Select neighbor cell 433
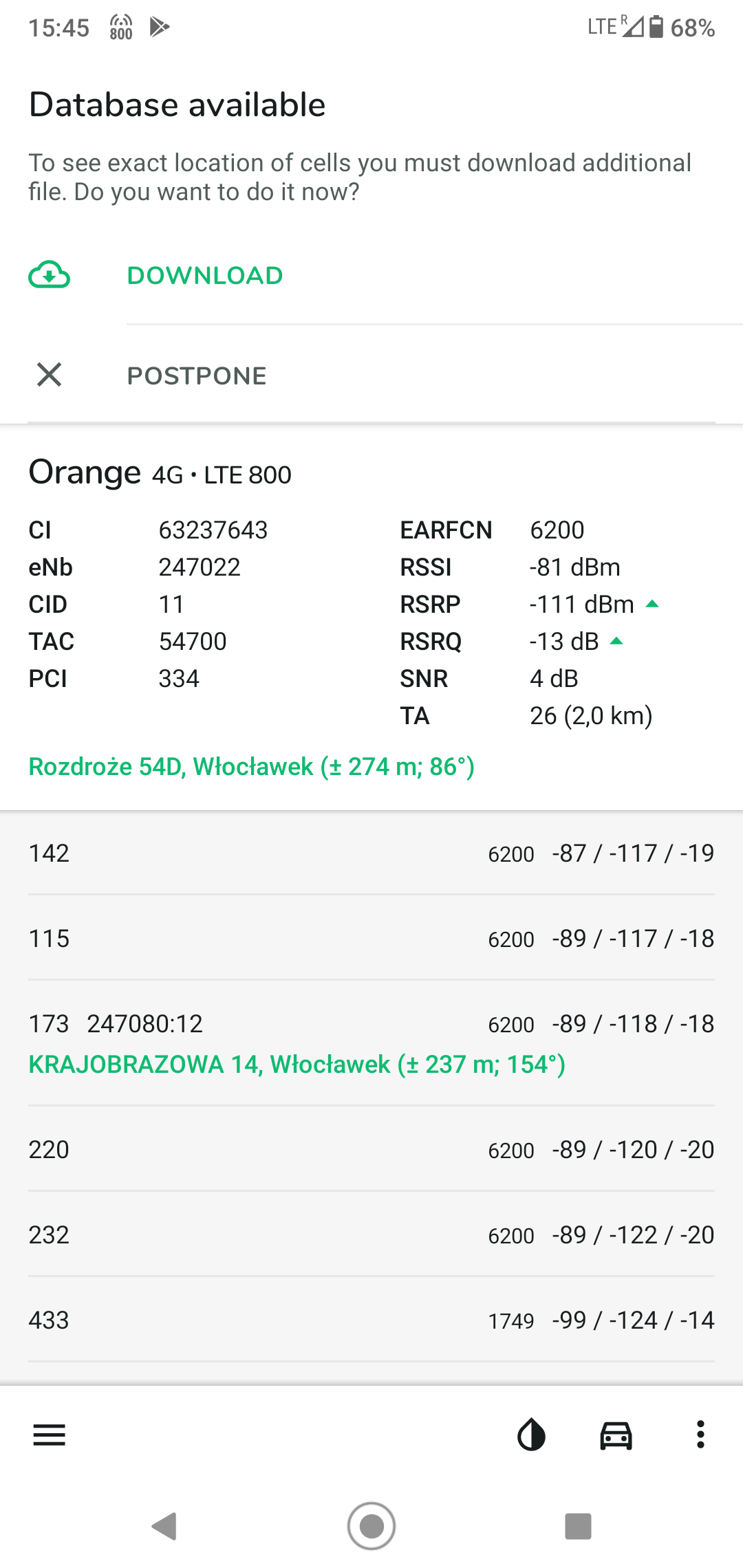 [x=371, y=1320]
